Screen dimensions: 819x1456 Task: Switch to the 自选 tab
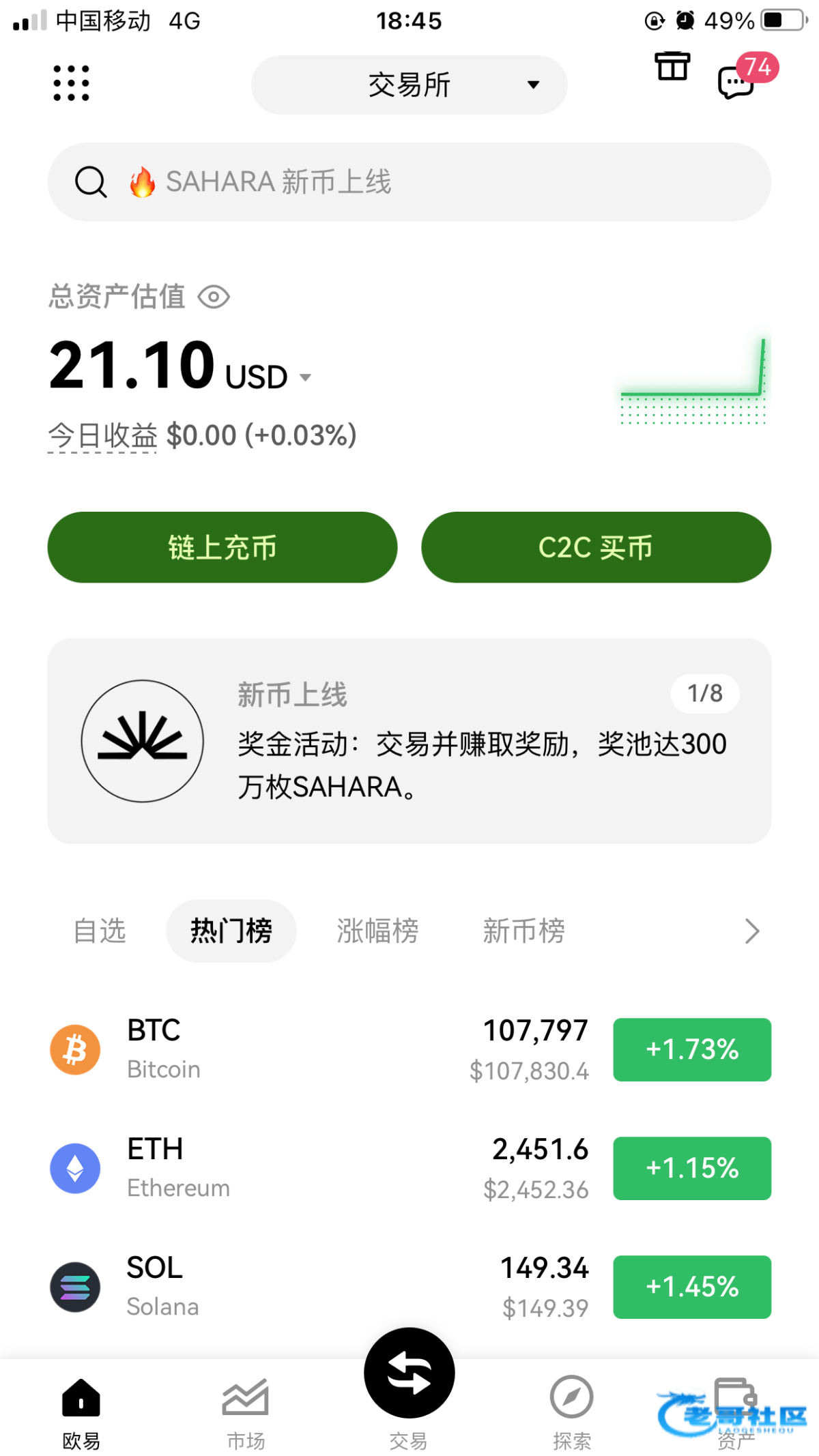(x=100, y=931)
